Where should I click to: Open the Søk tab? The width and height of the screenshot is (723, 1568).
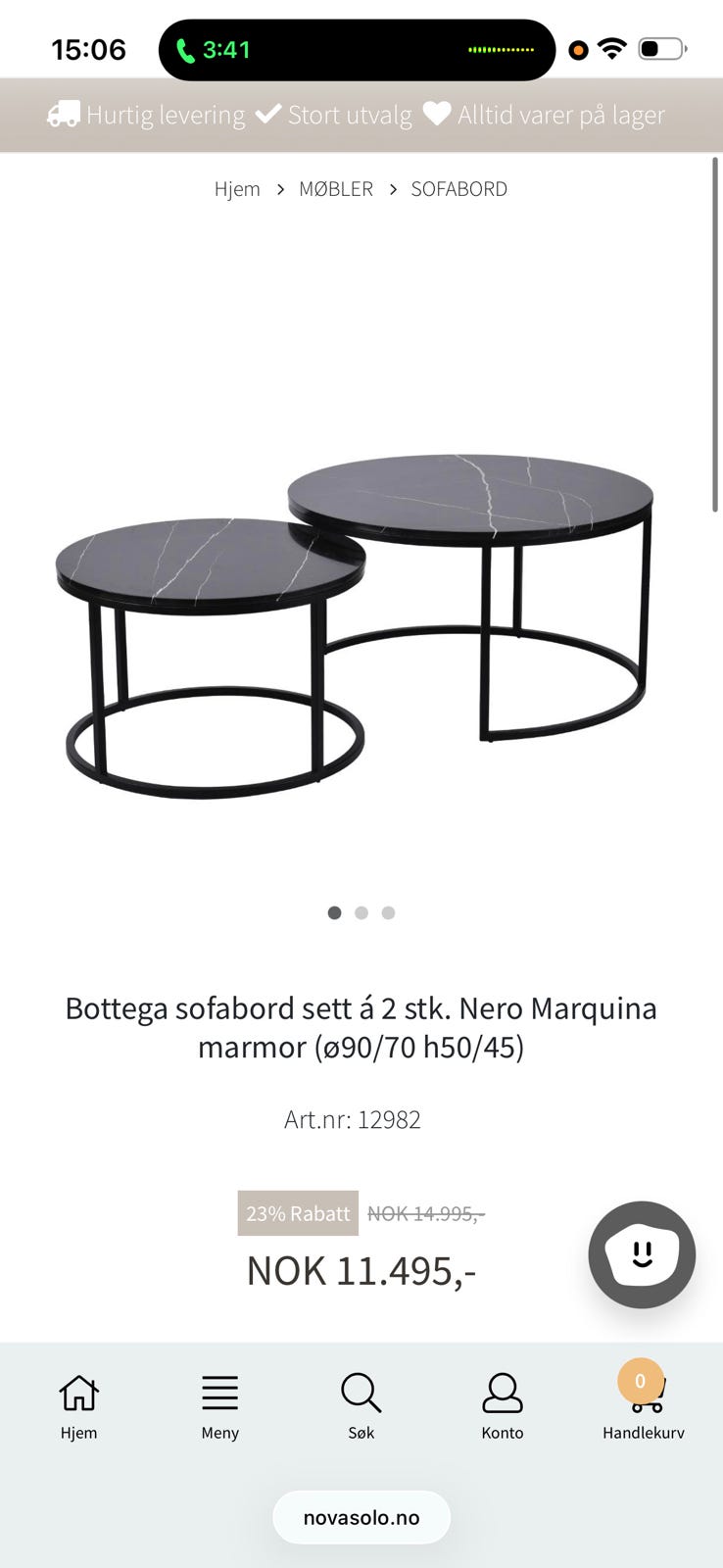coord(361,1406)
